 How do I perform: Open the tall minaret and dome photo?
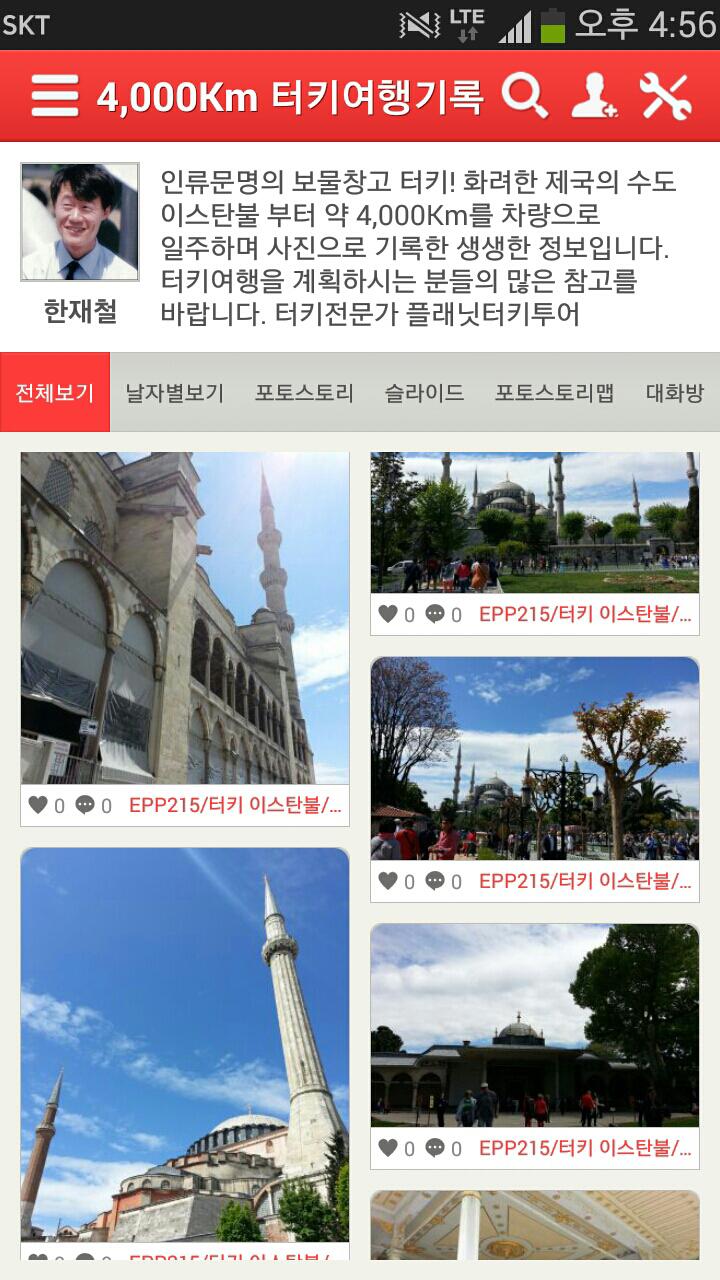185,1045
